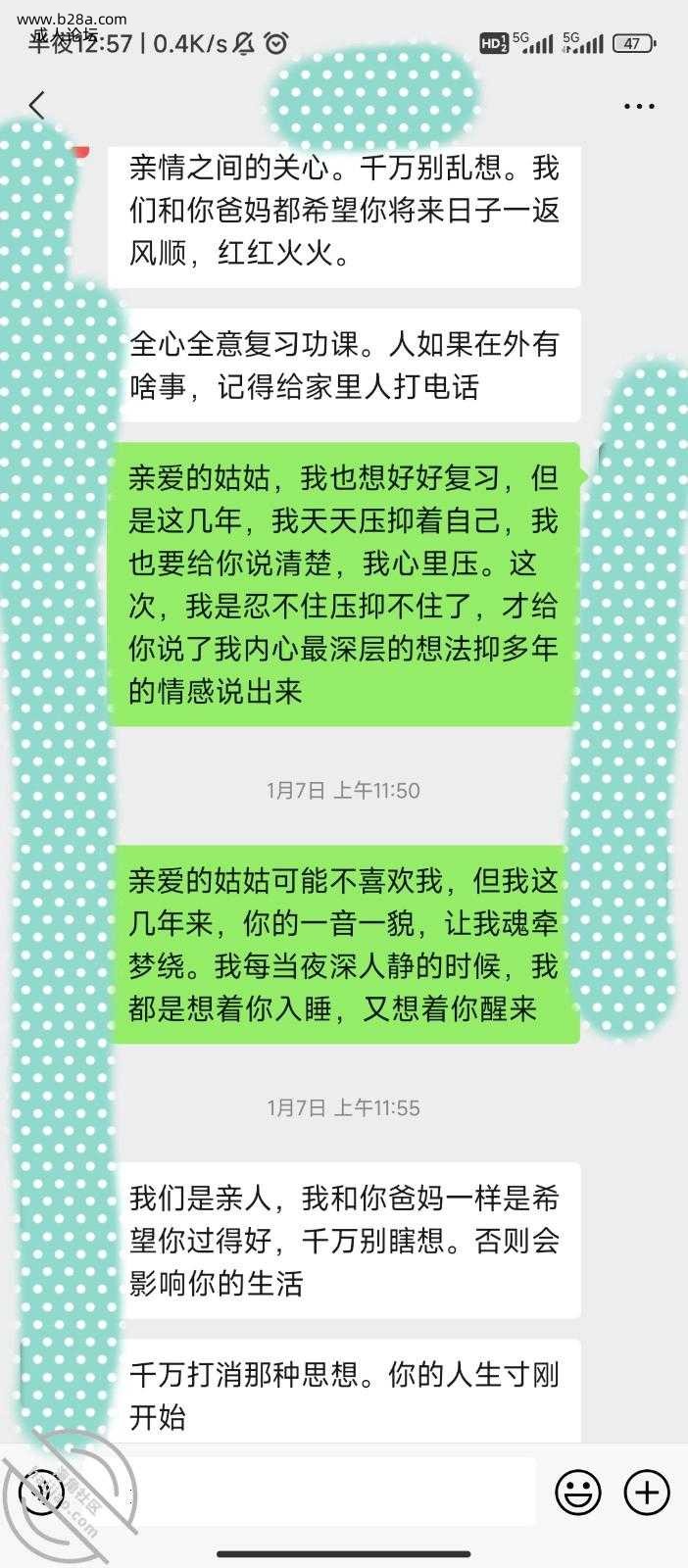Focus the message text field
The height and width of the screenshot is (1568, 688).
click(333, 1492)
